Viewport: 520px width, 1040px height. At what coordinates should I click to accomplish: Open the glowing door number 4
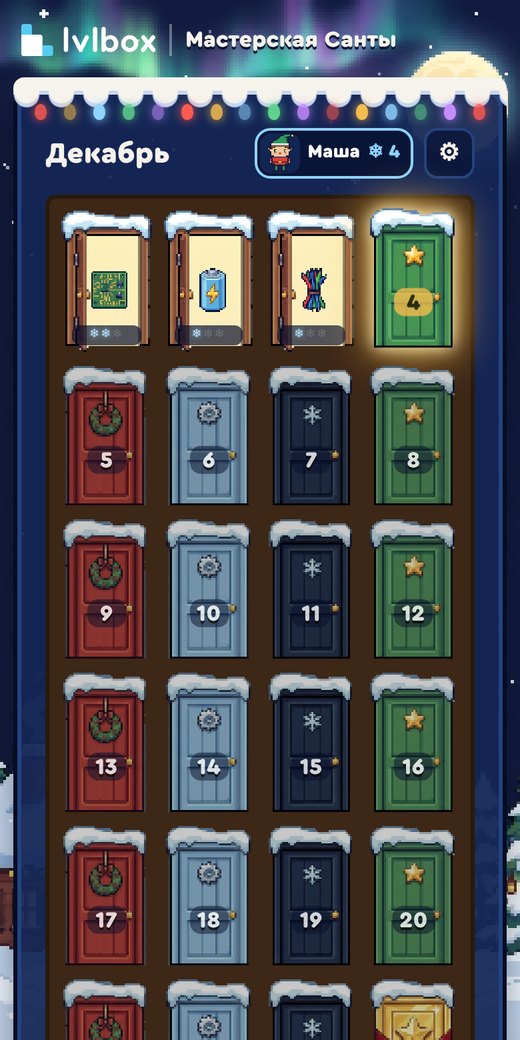(413, 279)
